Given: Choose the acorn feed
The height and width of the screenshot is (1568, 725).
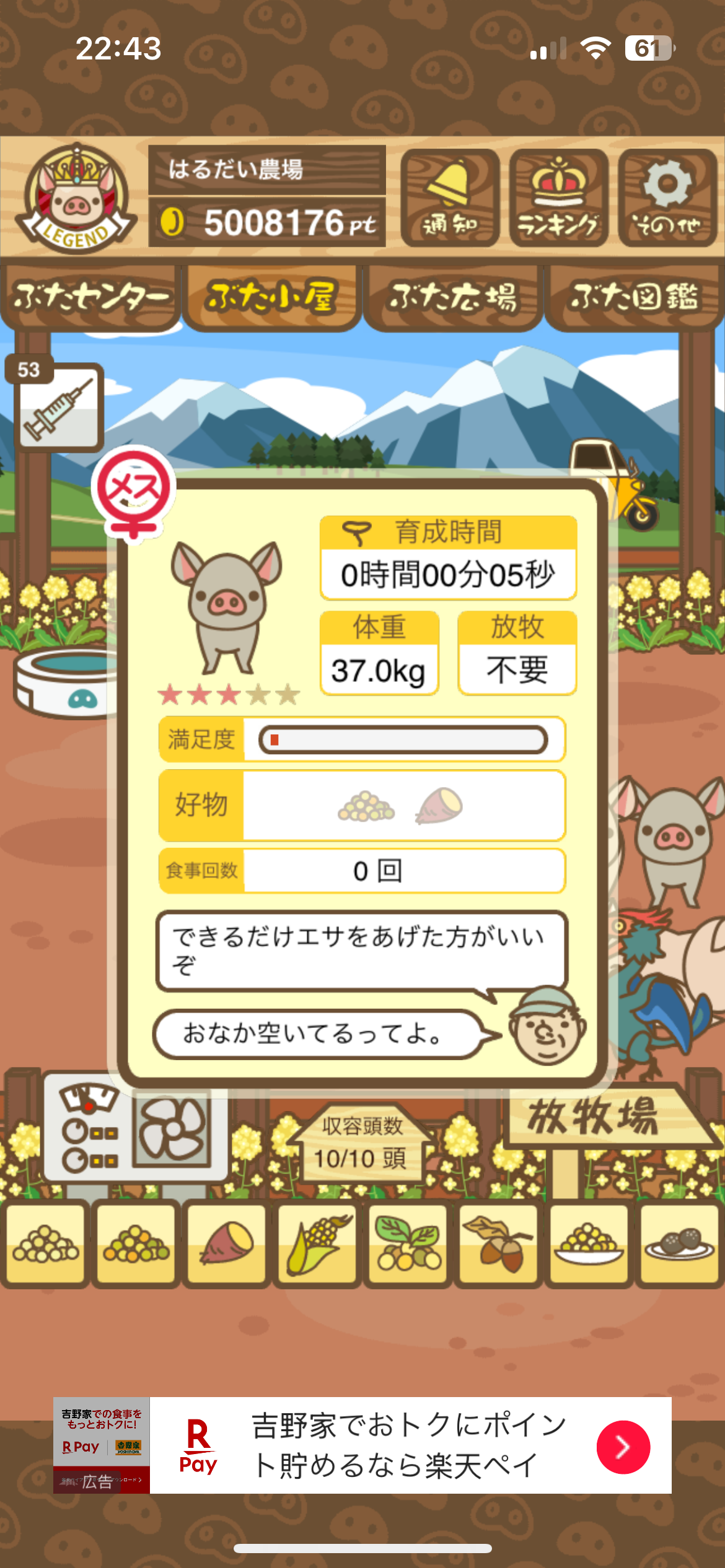Looking at the screenshot, I should tap(499, 1242).
